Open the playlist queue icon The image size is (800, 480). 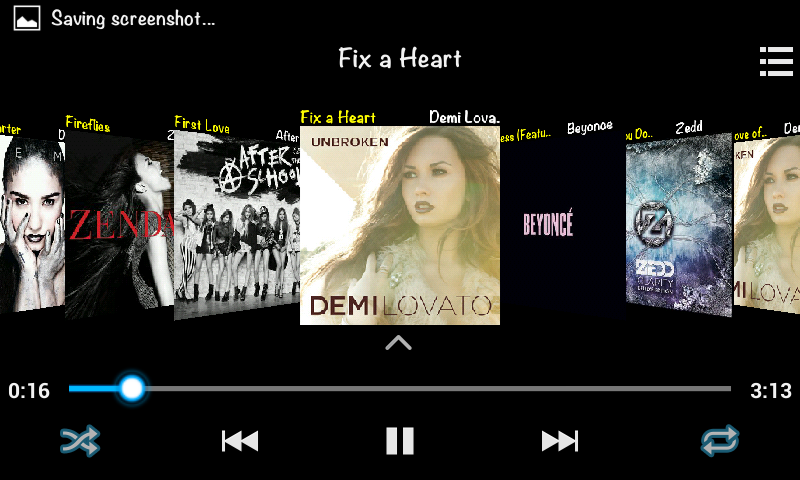point(776,60)
